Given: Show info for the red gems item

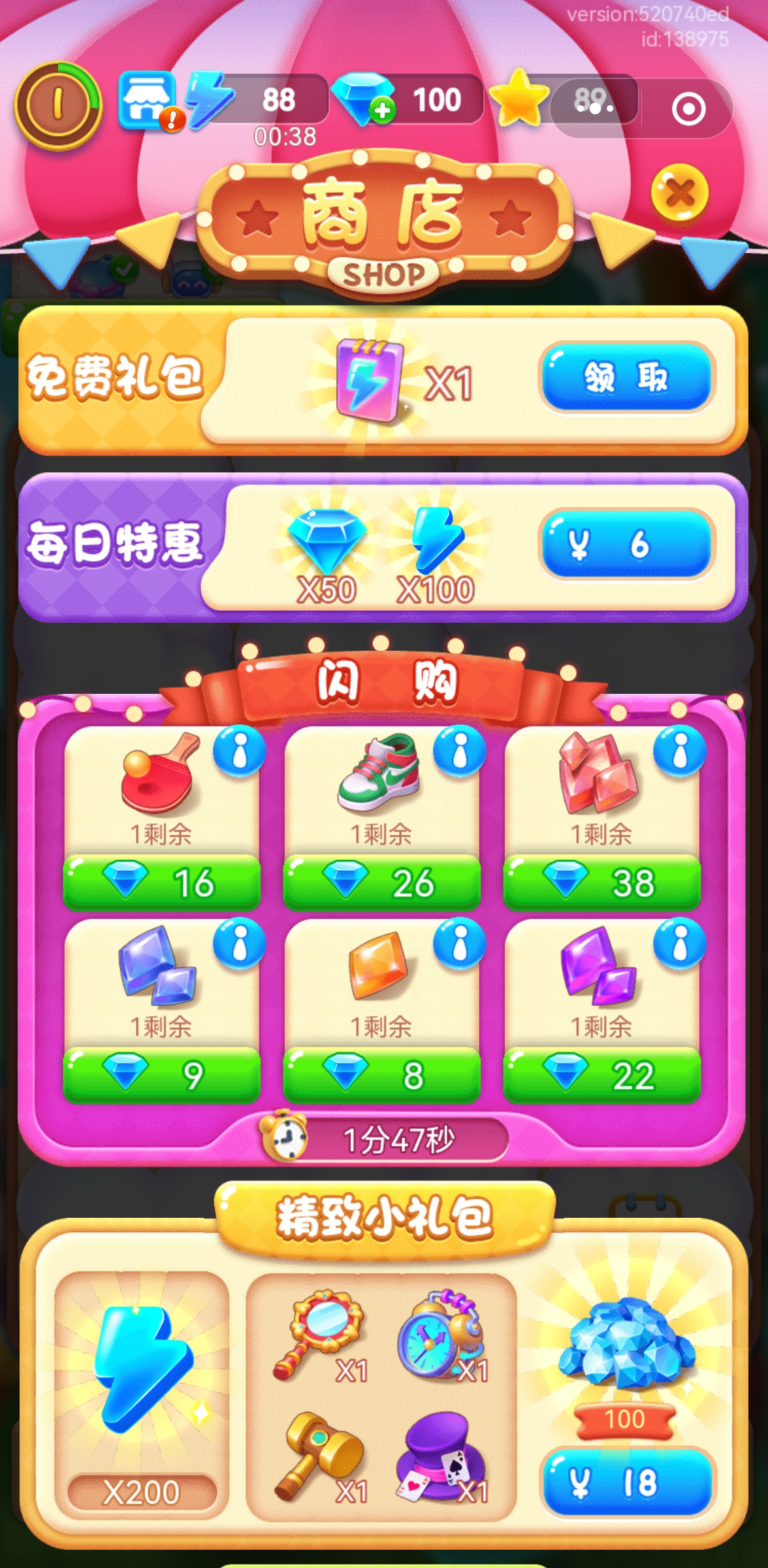Looking at the screenshot, I should [x=680, y=751].
